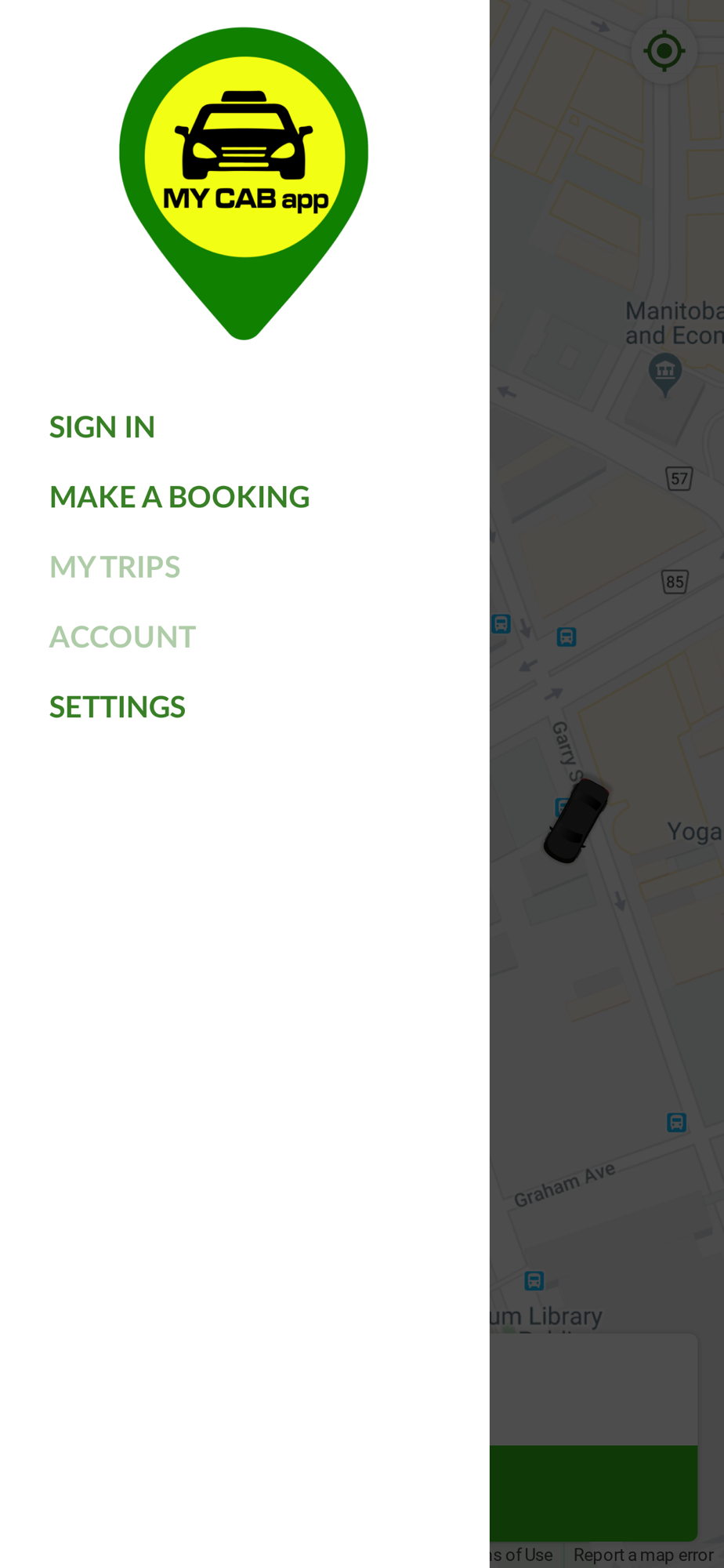Screen dimensions: 724x1568
Task: Tap the my-location crosshair icon
Action: pyautogui.click(x=664, y=52)
